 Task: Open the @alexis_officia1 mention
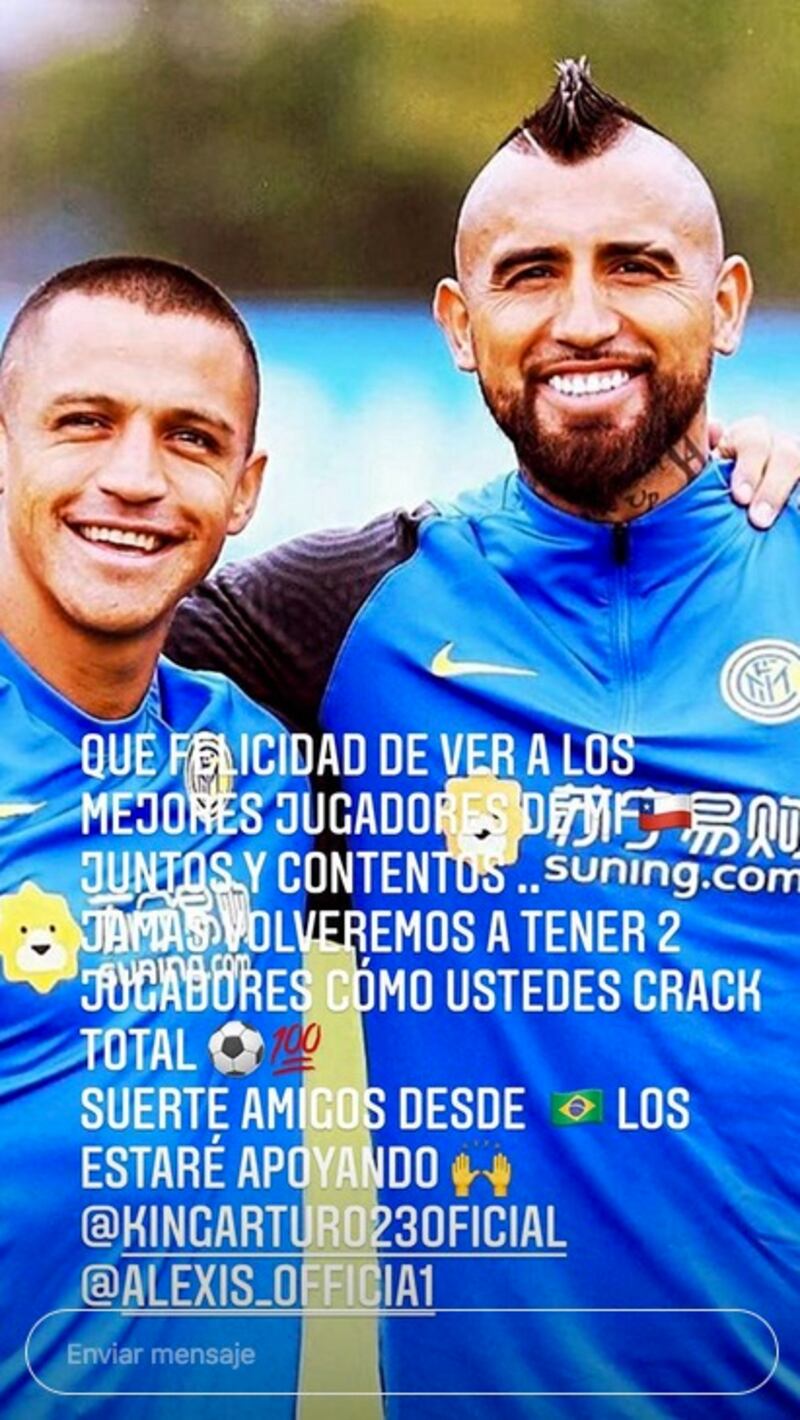(x=258, y=1288)
